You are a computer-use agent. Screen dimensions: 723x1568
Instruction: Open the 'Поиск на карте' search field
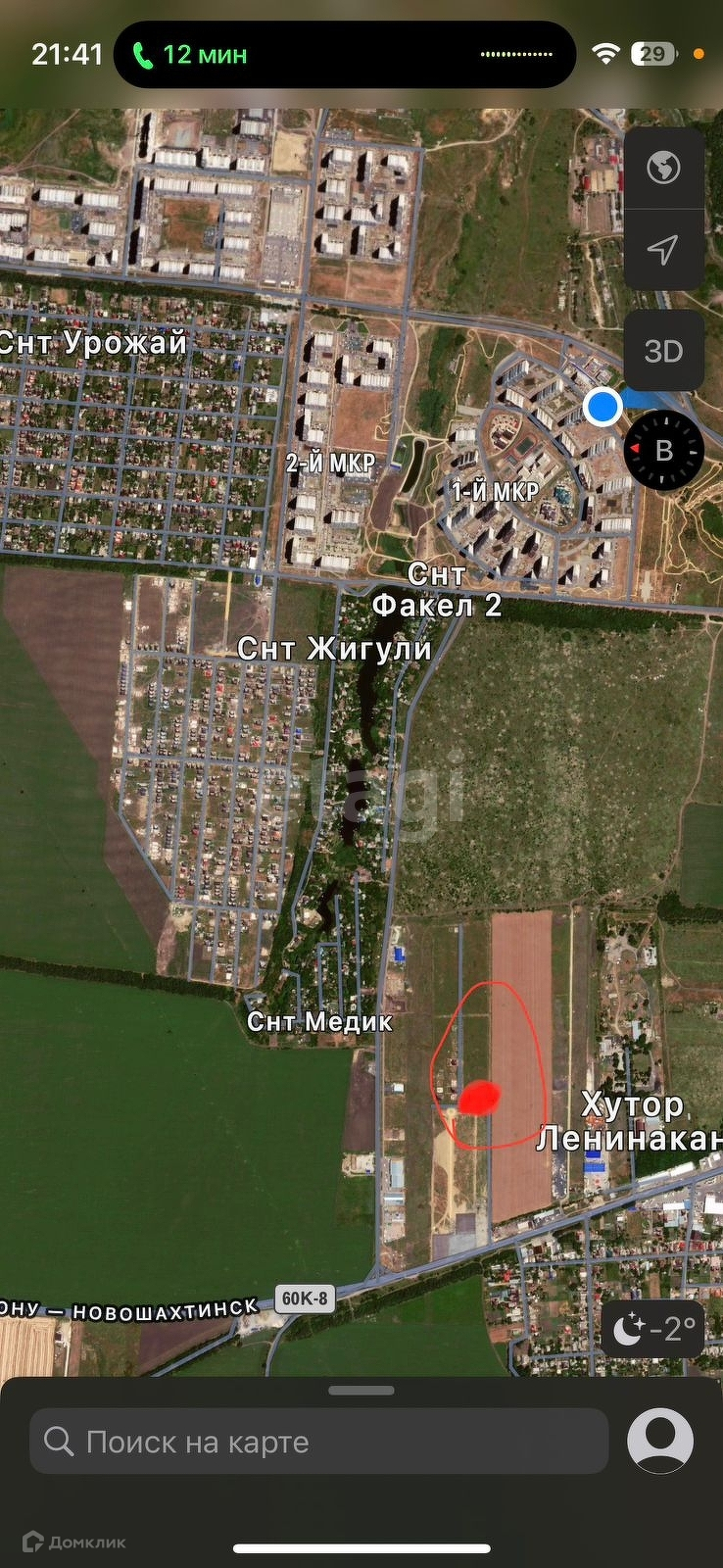(318, 1442)
